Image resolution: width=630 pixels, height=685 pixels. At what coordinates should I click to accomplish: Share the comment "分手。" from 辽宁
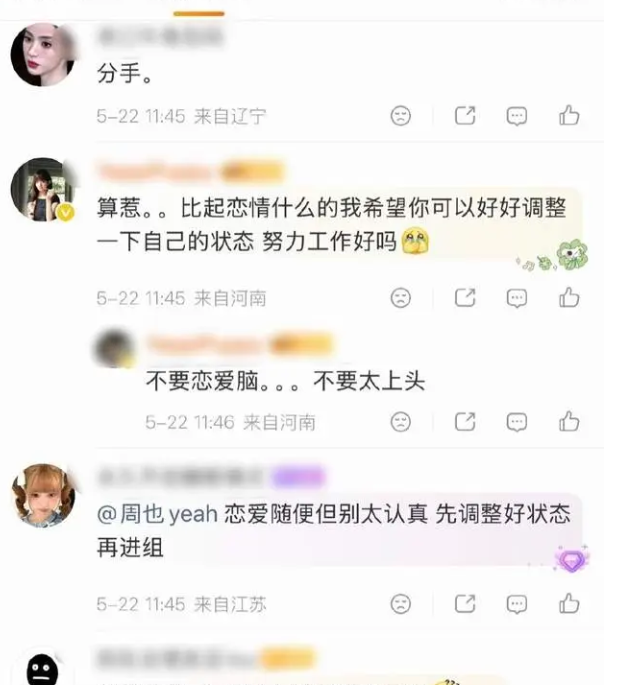pos(465,116)
